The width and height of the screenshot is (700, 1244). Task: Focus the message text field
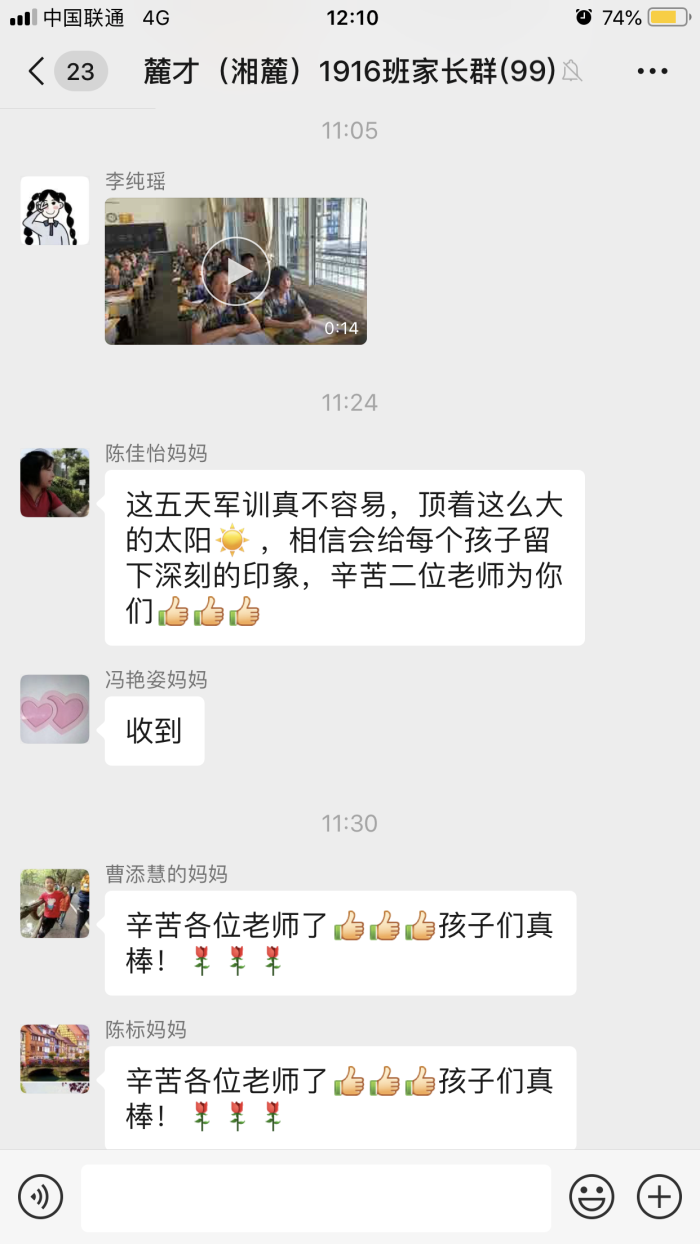pyautogui.click(x=315, y=1197)
